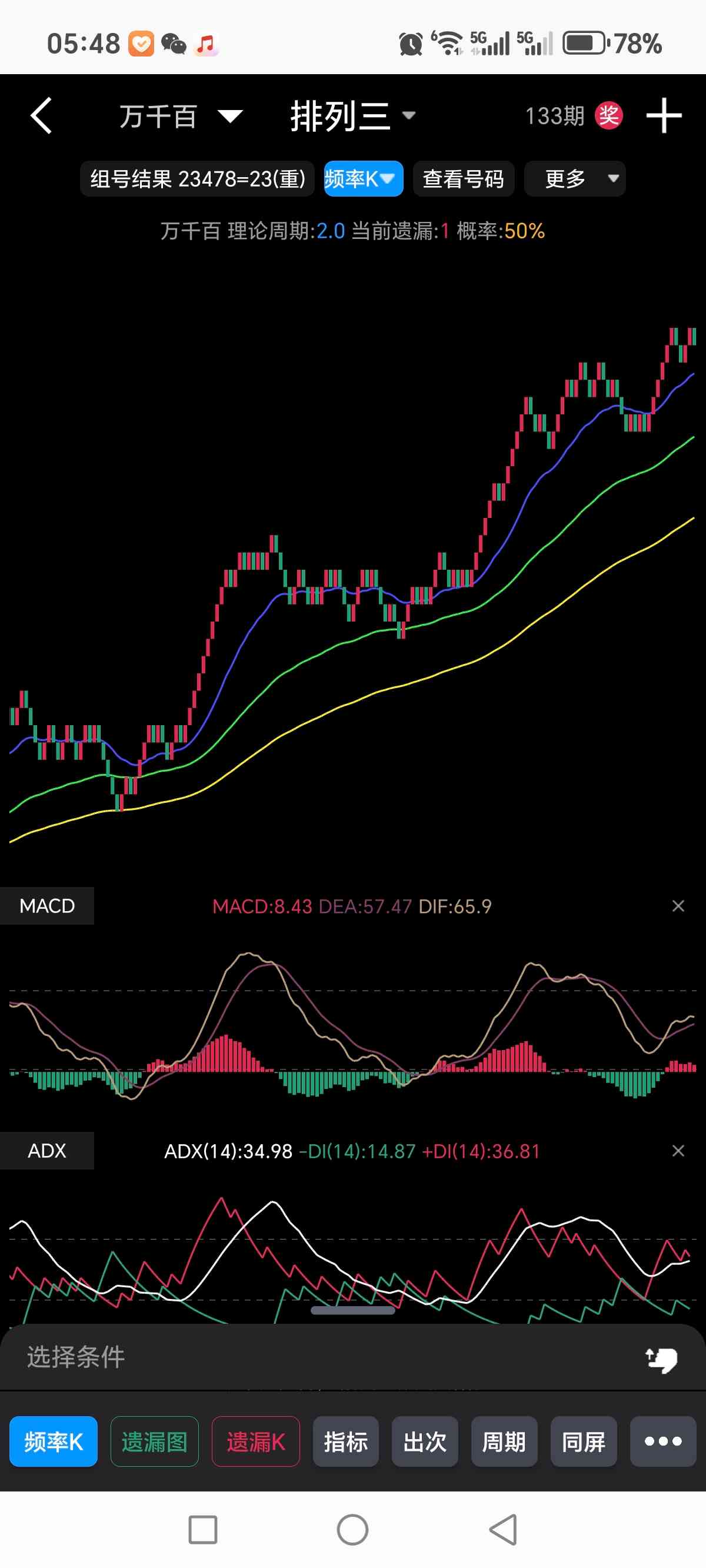Tap 查看号码 to view numbers
Viewport: 706px width, 1568px height.
(463, 179)
